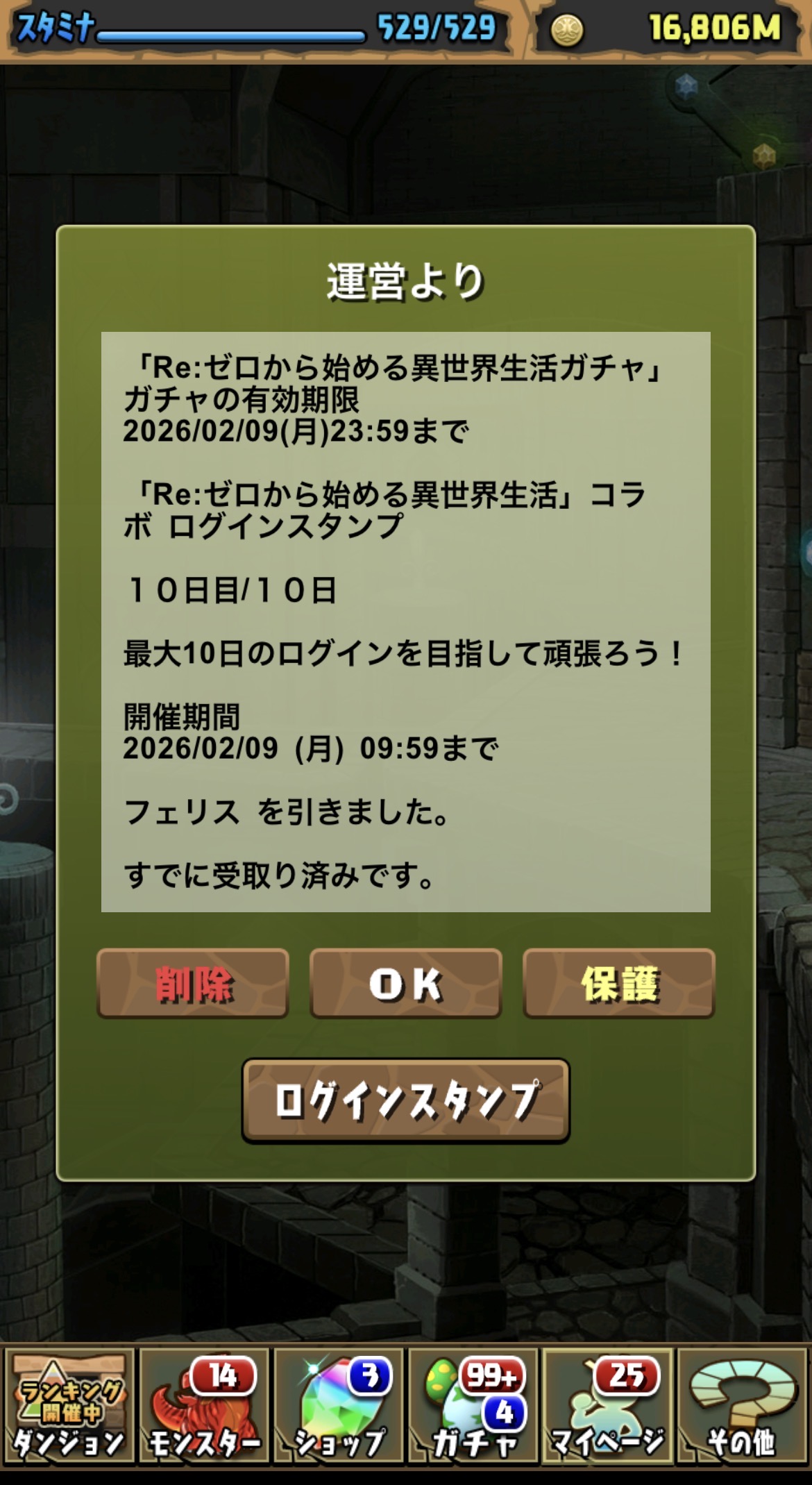Protect this mail with 保護 button
The height and width of the screenshot is (1485, 812).
[x=618, y=983]
